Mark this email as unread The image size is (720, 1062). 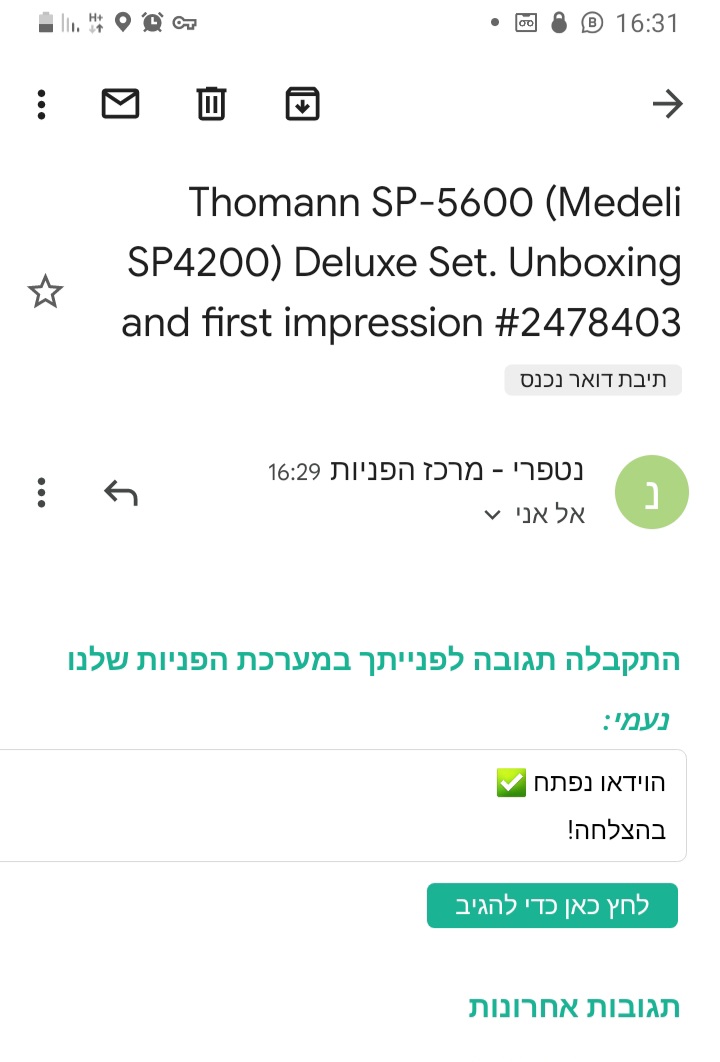coord(121,104)
